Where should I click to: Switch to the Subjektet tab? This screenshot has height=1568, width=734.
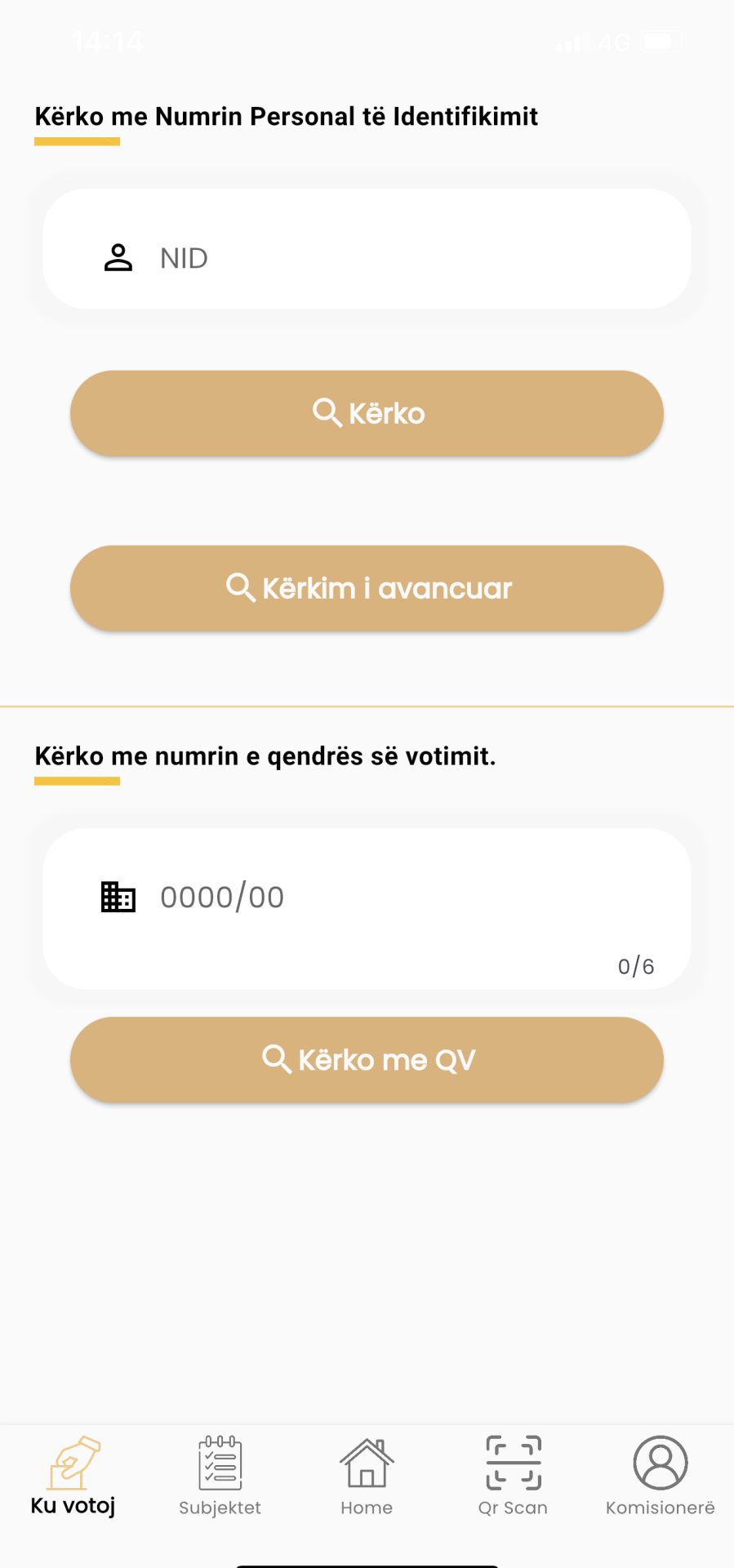click(220, 1477)
